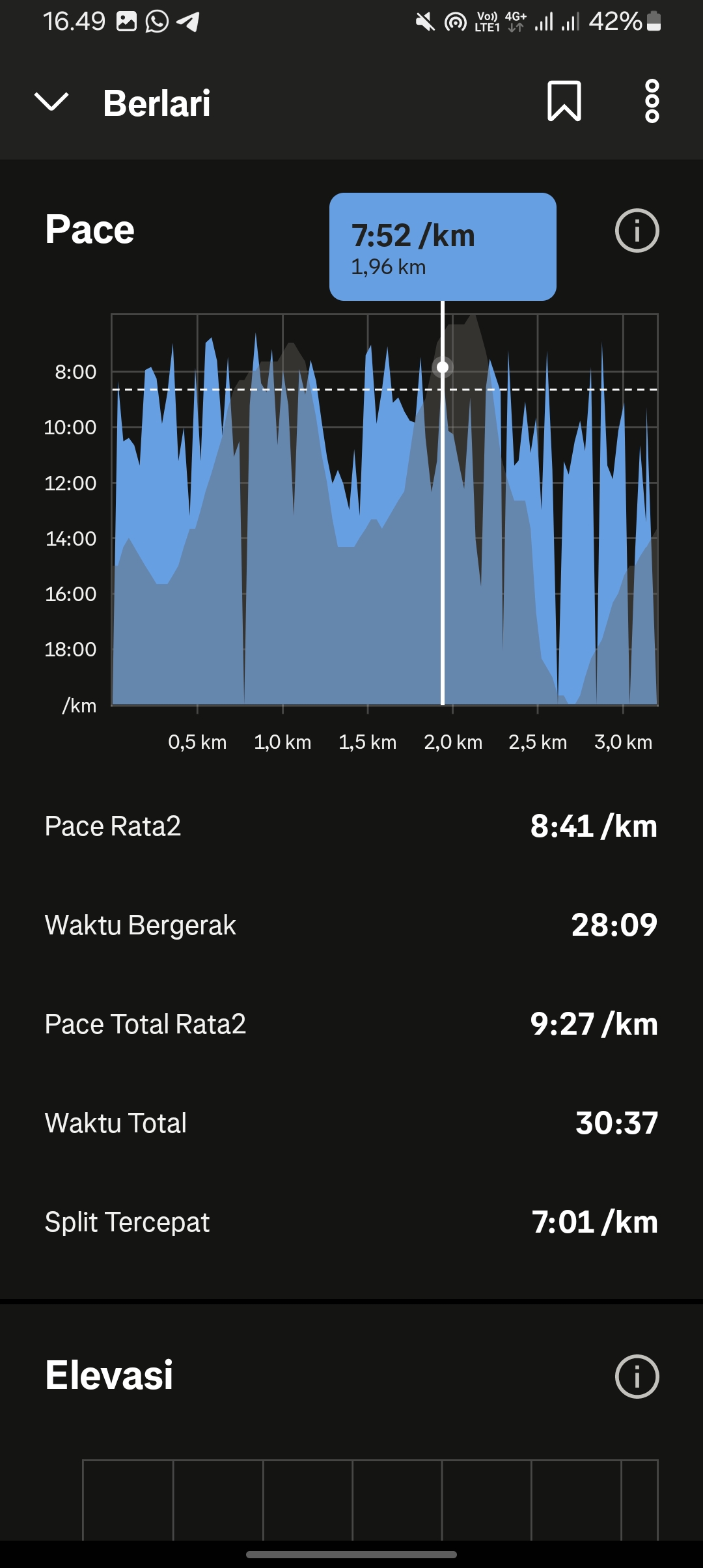This screenshot has height=1568, width=703.
Task: Tap the screen record icon in status bar
Action: [454, 21]
